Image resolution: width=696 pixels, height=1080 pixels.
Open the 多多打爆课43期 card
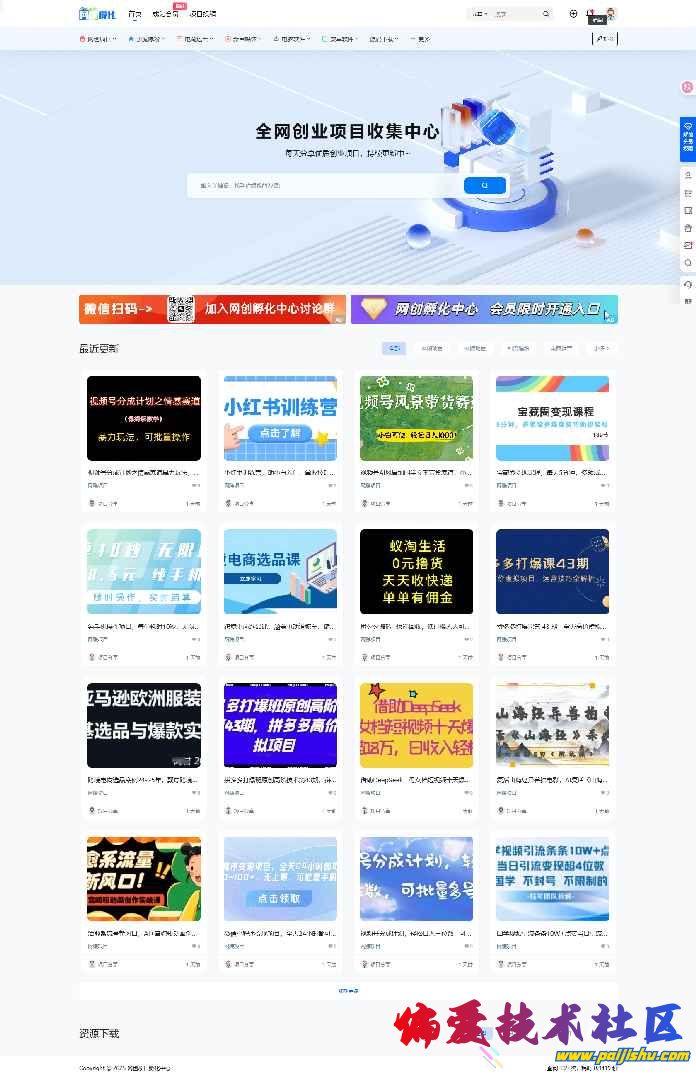pyautogui.click(x=552, y=571)
